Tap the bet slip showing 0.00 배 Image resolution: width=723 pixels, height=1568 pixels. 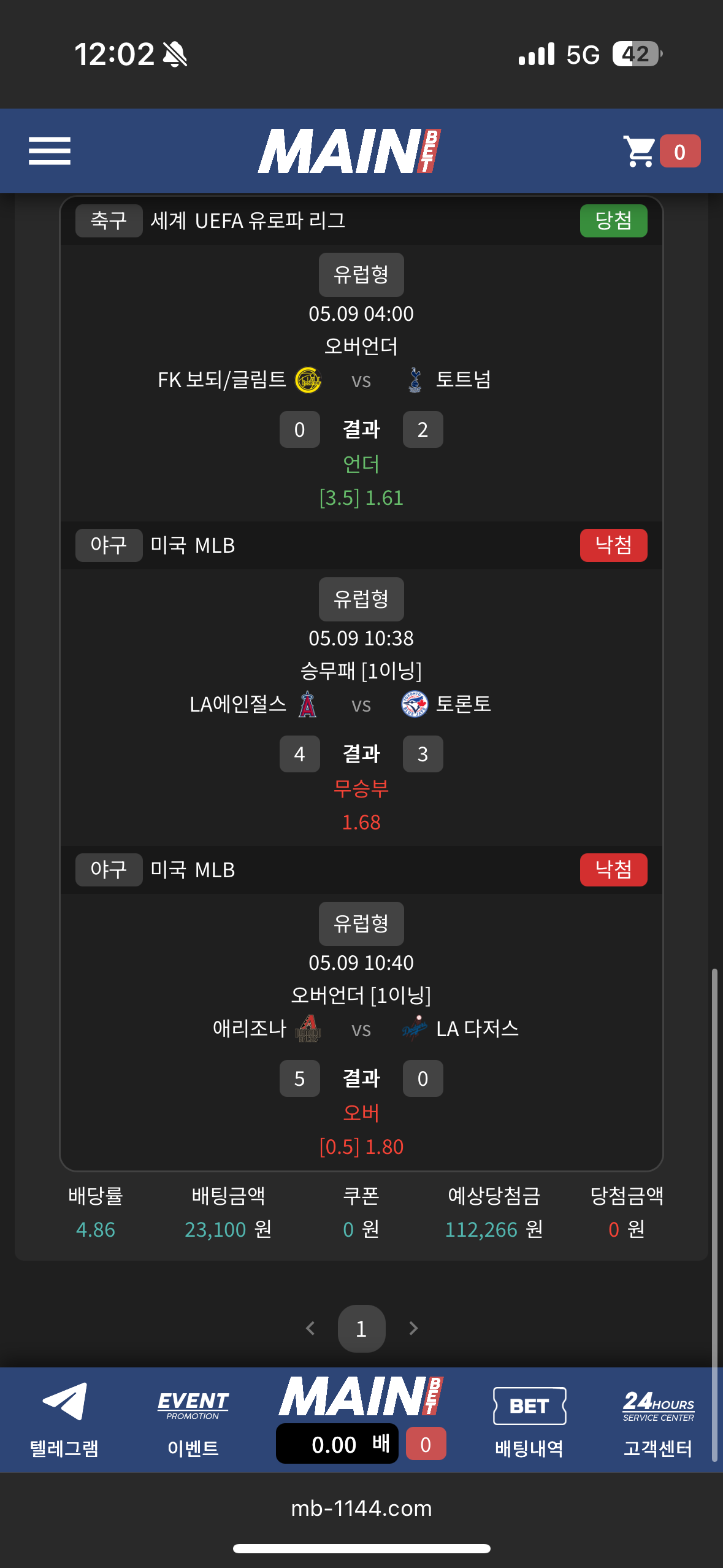(x=337, y=1444)
